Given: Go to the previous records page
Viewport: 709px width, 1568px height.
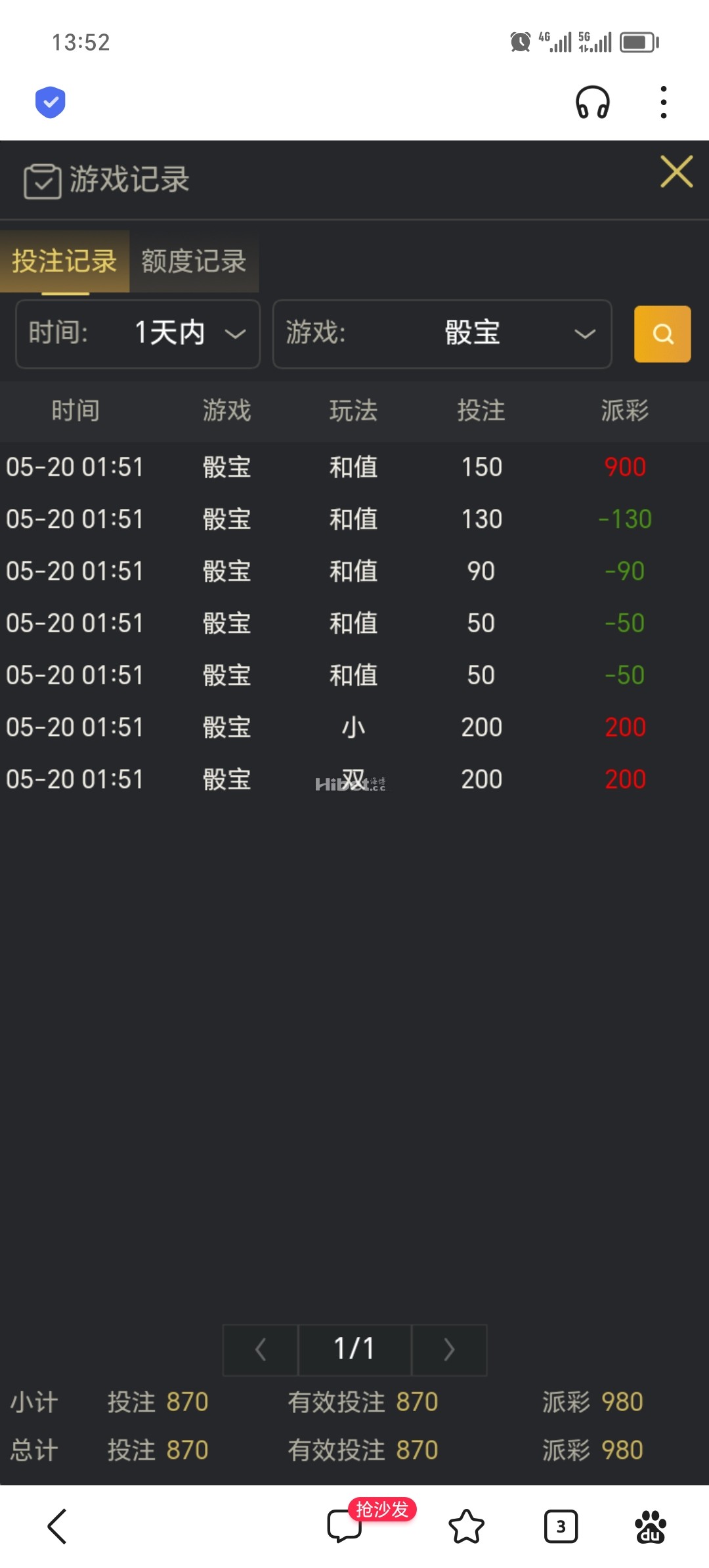Looking at the screenshot, I should [261, 1350].
